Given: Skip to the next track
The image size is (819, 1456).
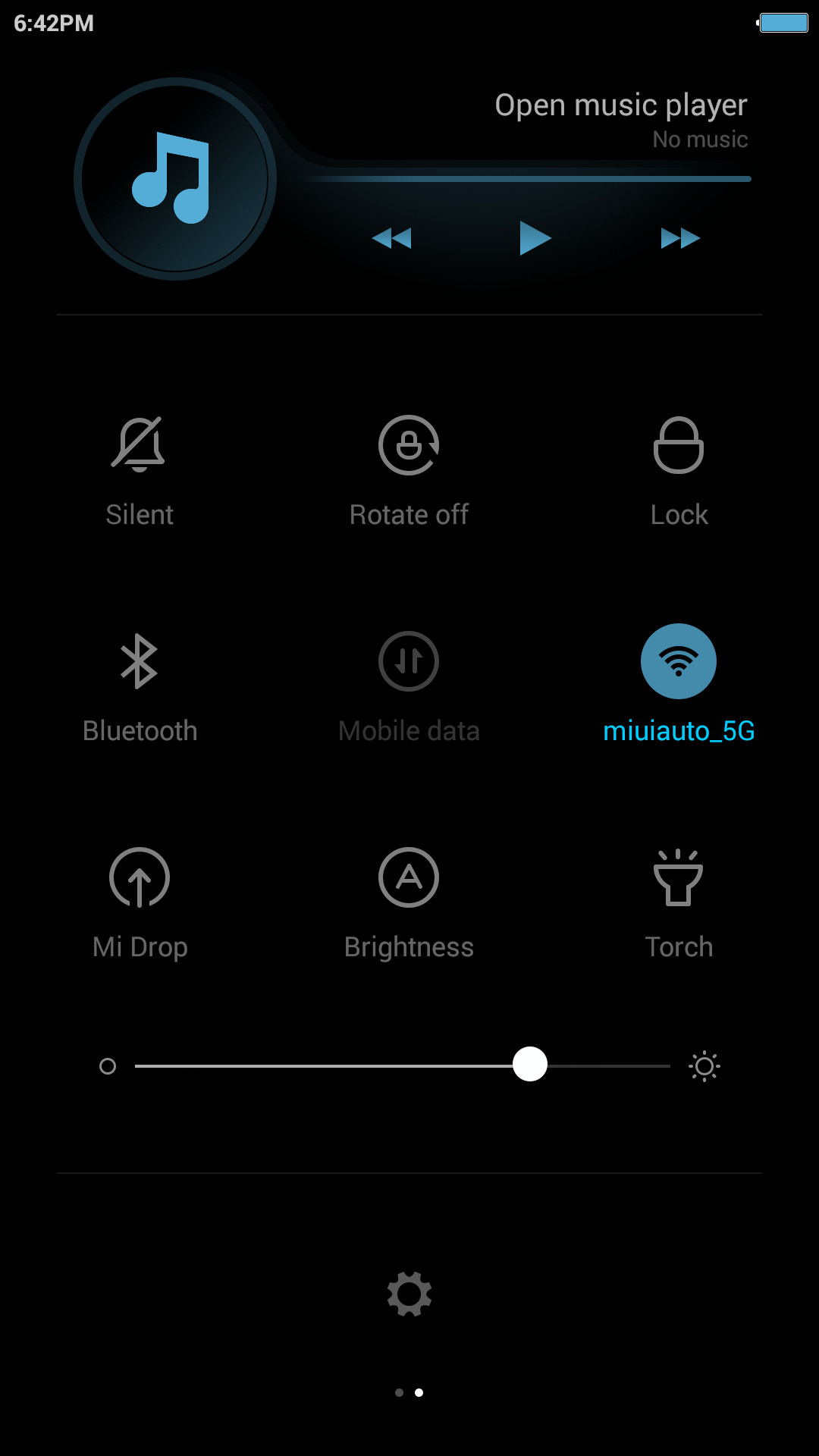Looking at the screenshot, I should (x=680, y=238).
